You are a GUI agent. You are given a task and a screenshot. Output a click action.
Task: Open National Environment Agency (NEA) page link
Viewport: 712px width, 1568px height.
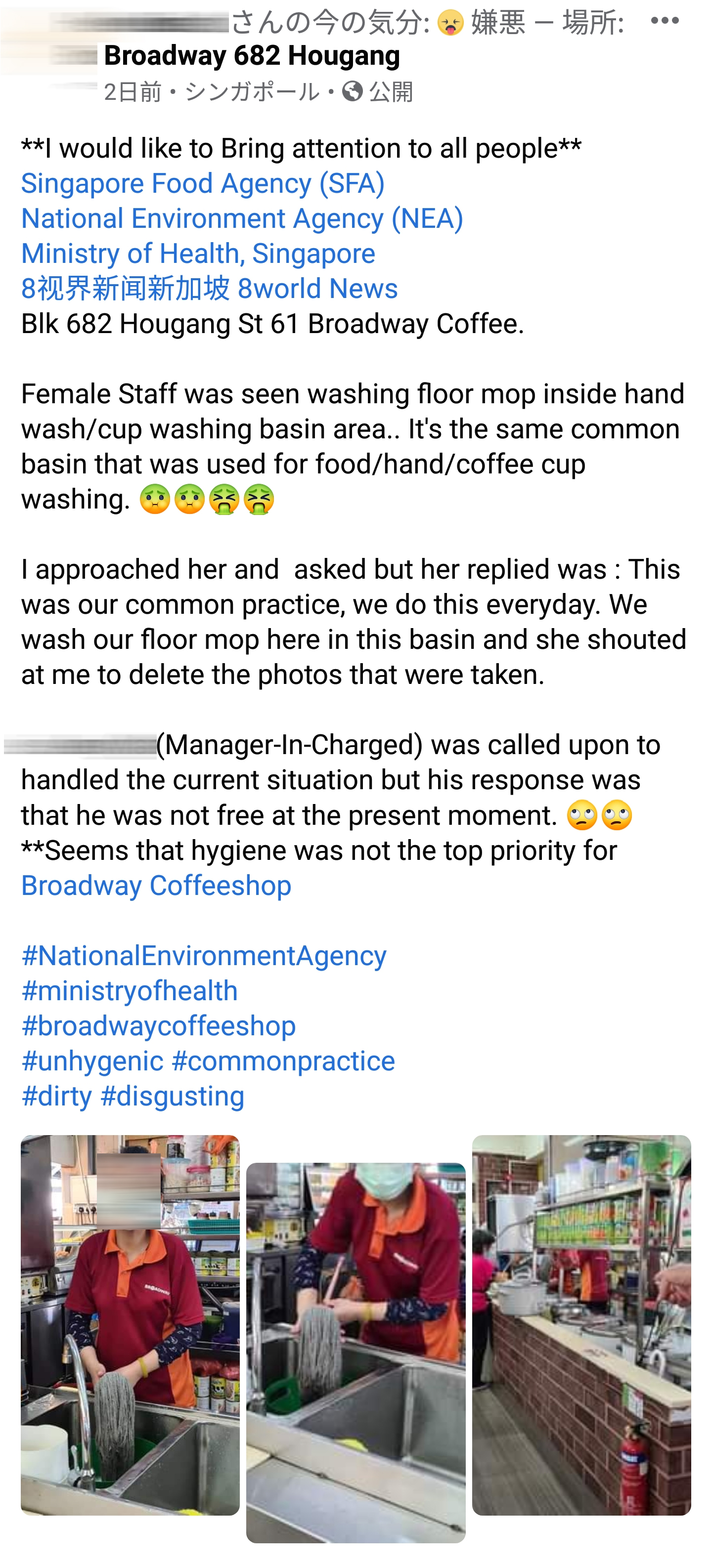(x=242, y=218)
